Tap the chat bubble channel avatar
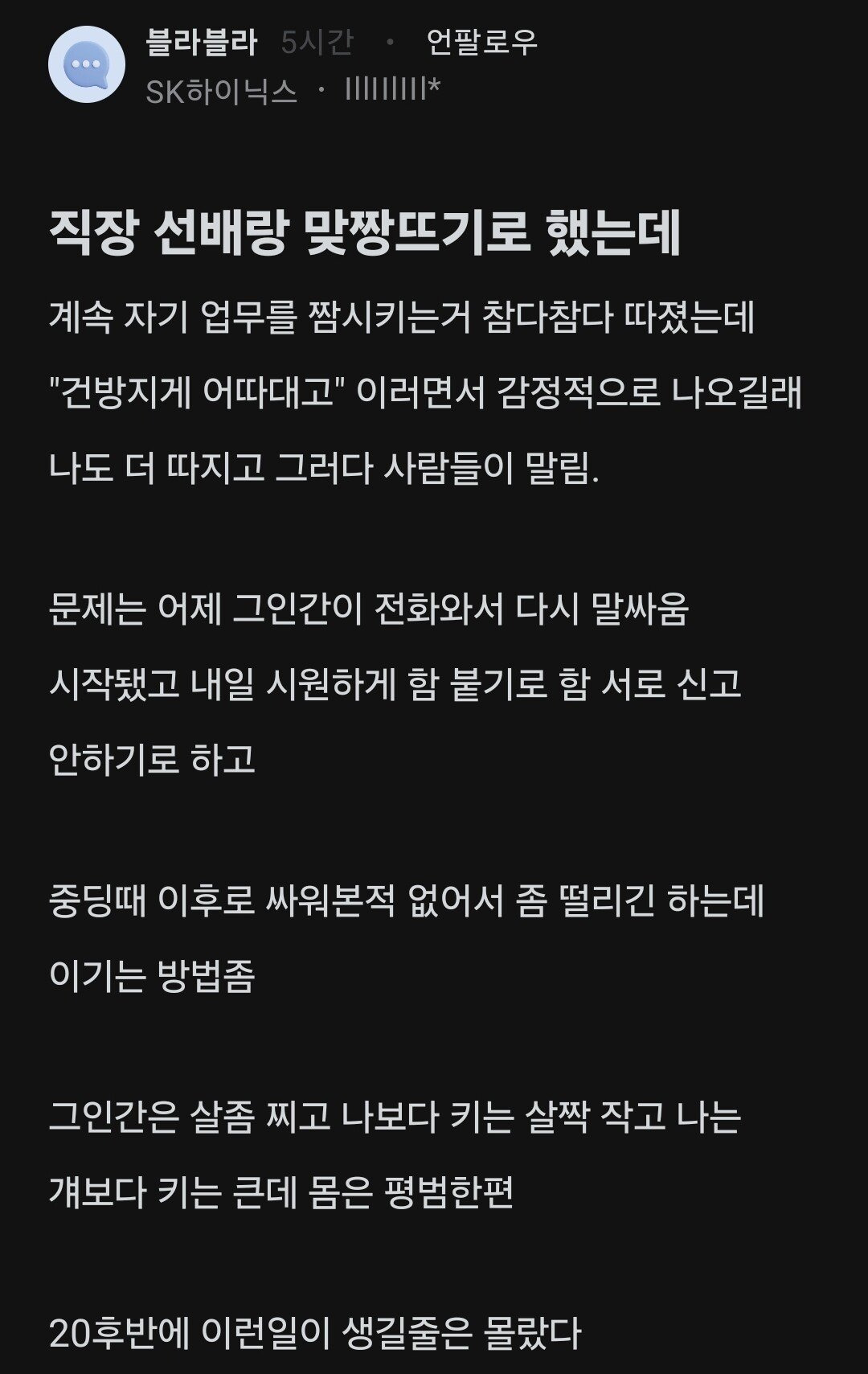 click(x=87, y=65)
